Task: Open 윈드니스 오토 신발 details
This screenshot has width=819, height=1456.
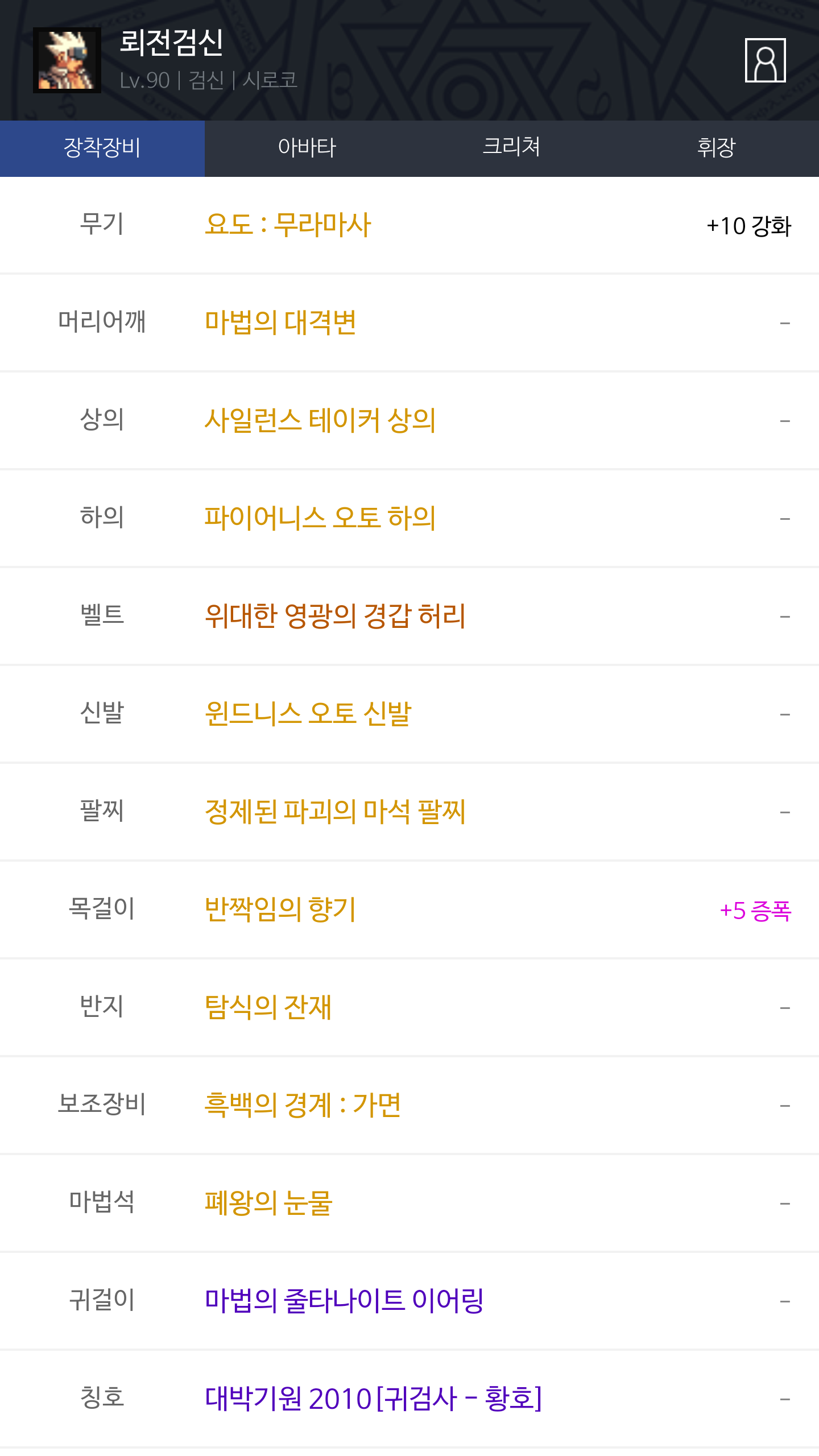Action: click(x=308, y=714)
